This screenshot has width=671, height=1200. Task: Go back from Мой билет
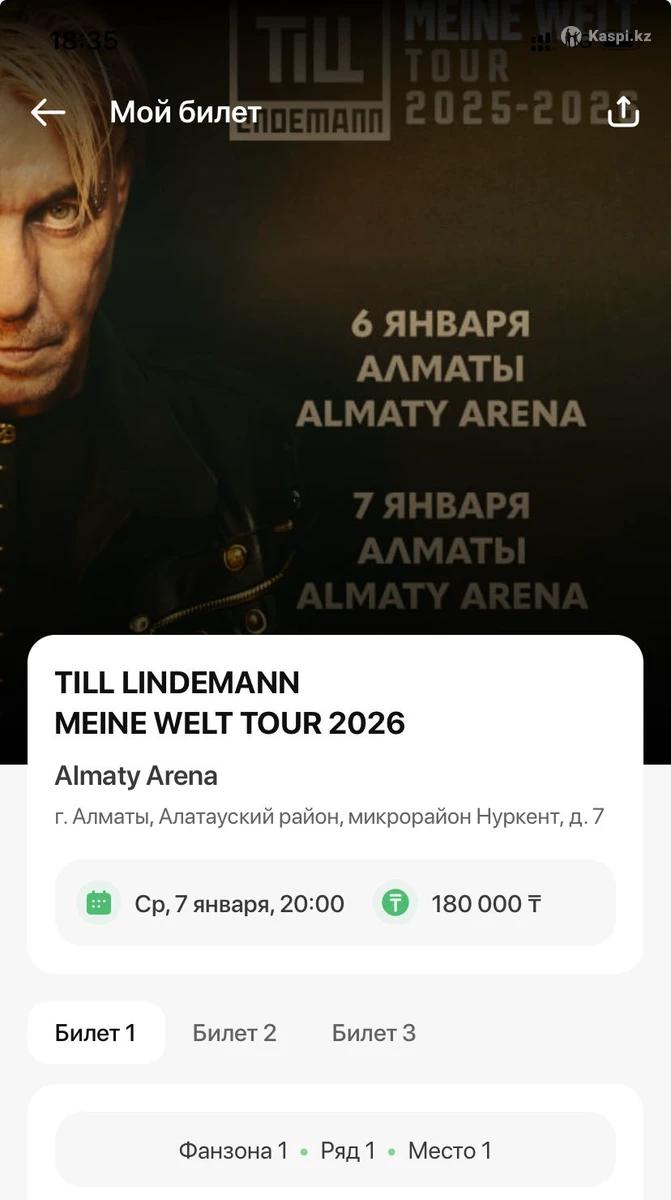point(48,112)
